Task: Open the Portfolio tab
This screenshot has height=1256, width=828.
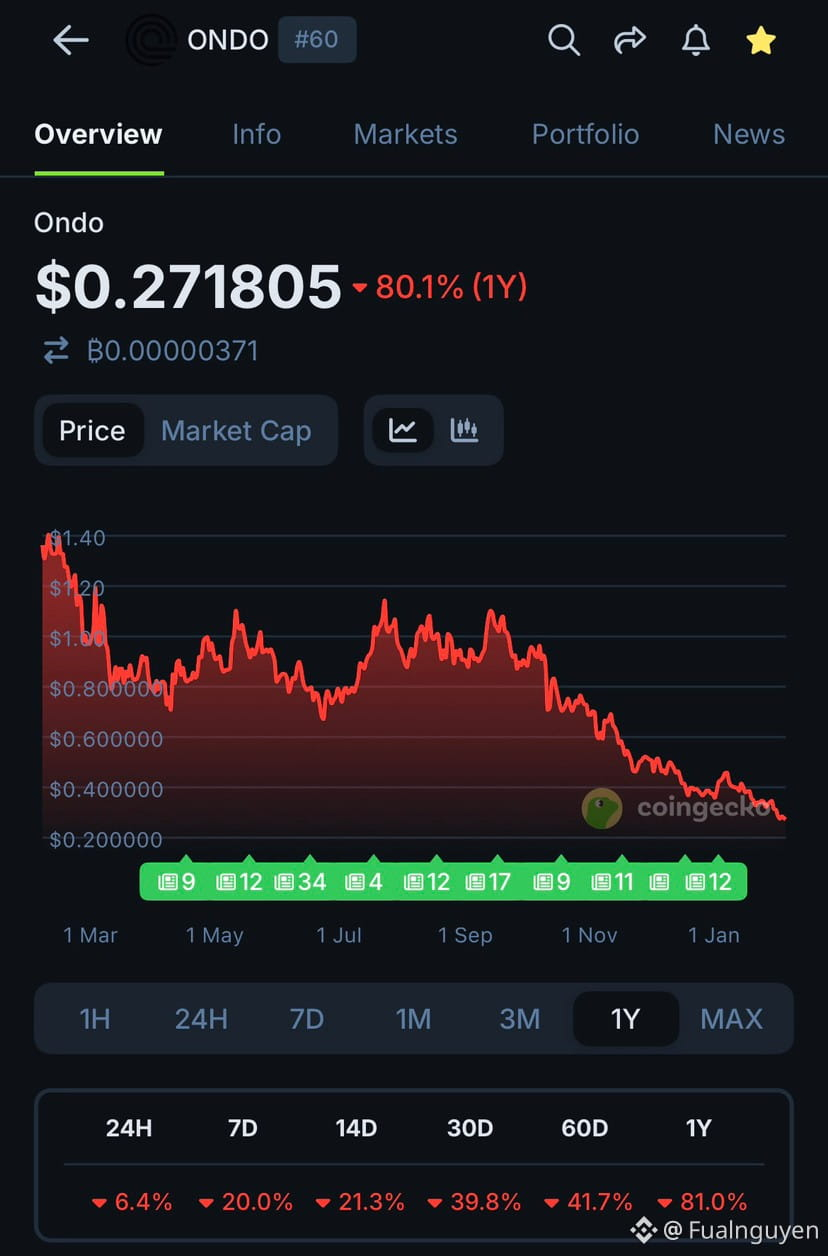Action: click(585, 134)
